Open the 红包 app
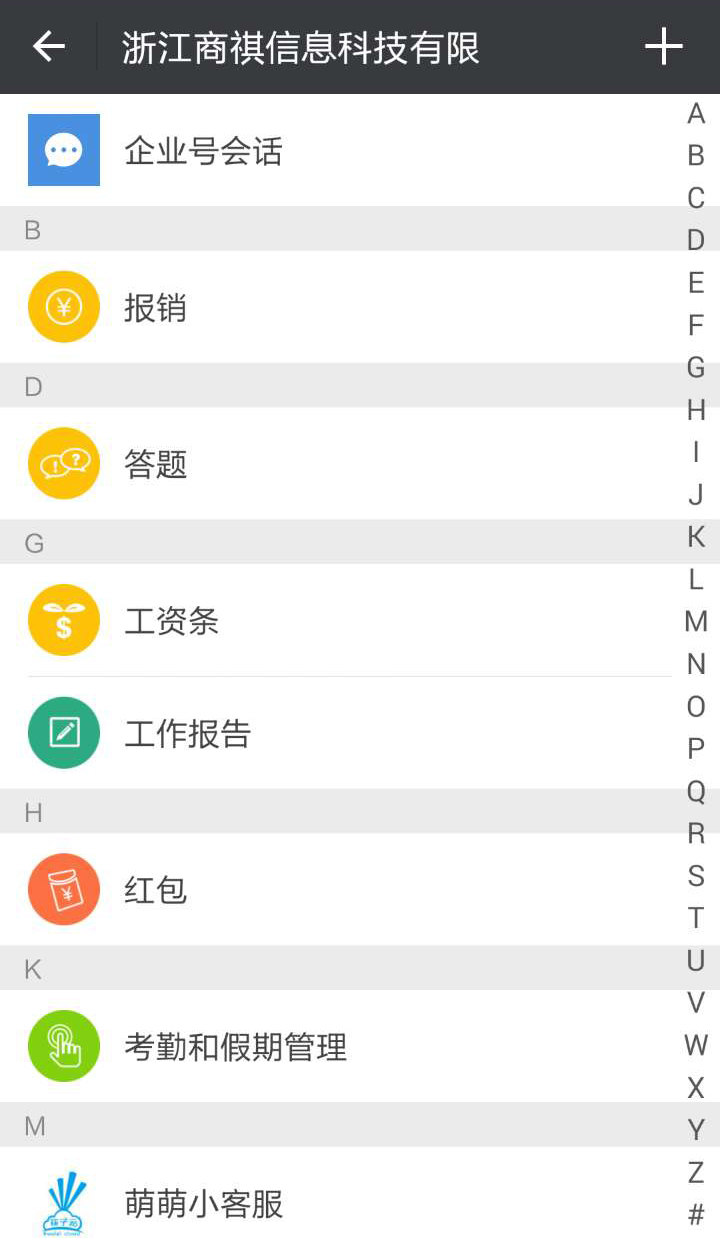The height and width of the screenshot is (1238, 720). click(x=336, y=889)
